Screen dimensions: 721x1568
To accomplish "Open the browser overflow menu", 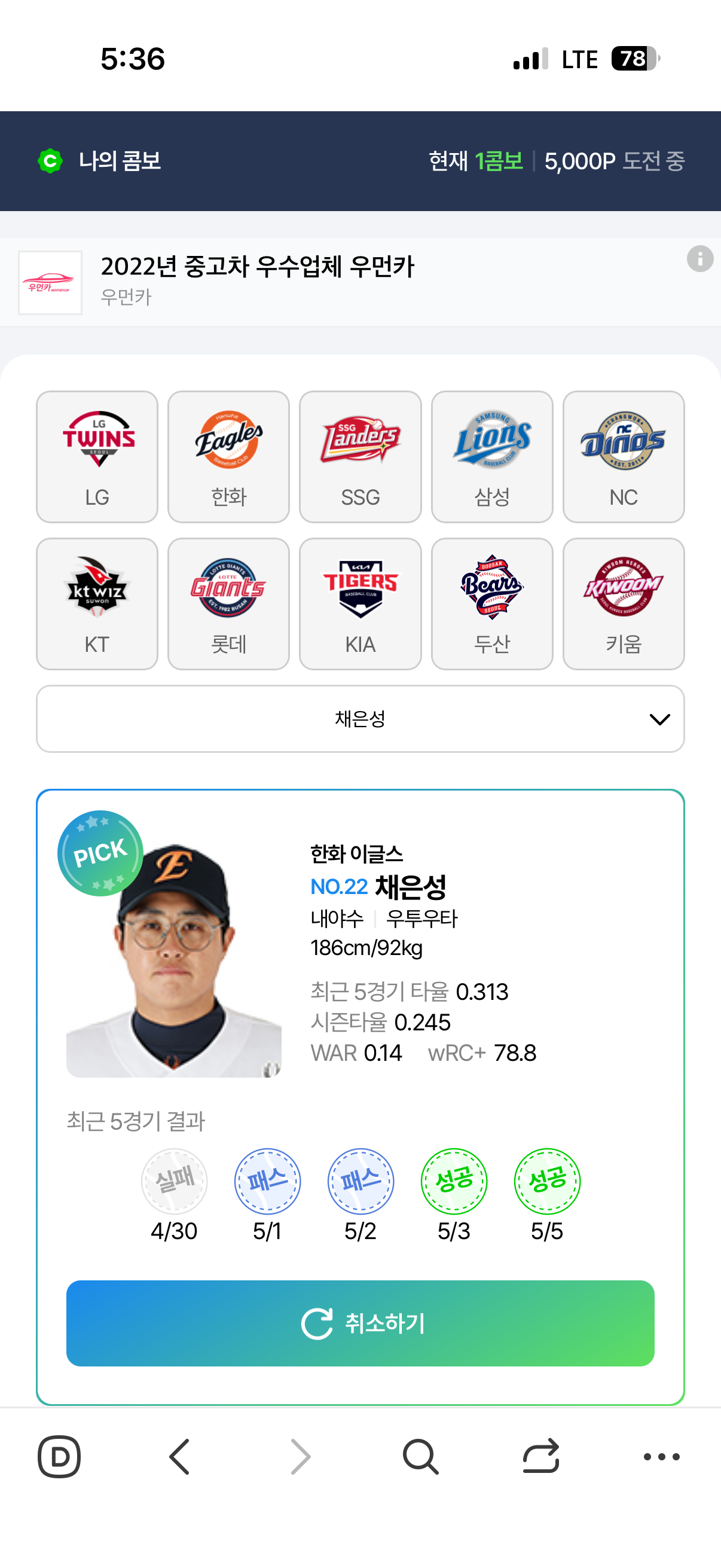I will tap(661, 1457).
